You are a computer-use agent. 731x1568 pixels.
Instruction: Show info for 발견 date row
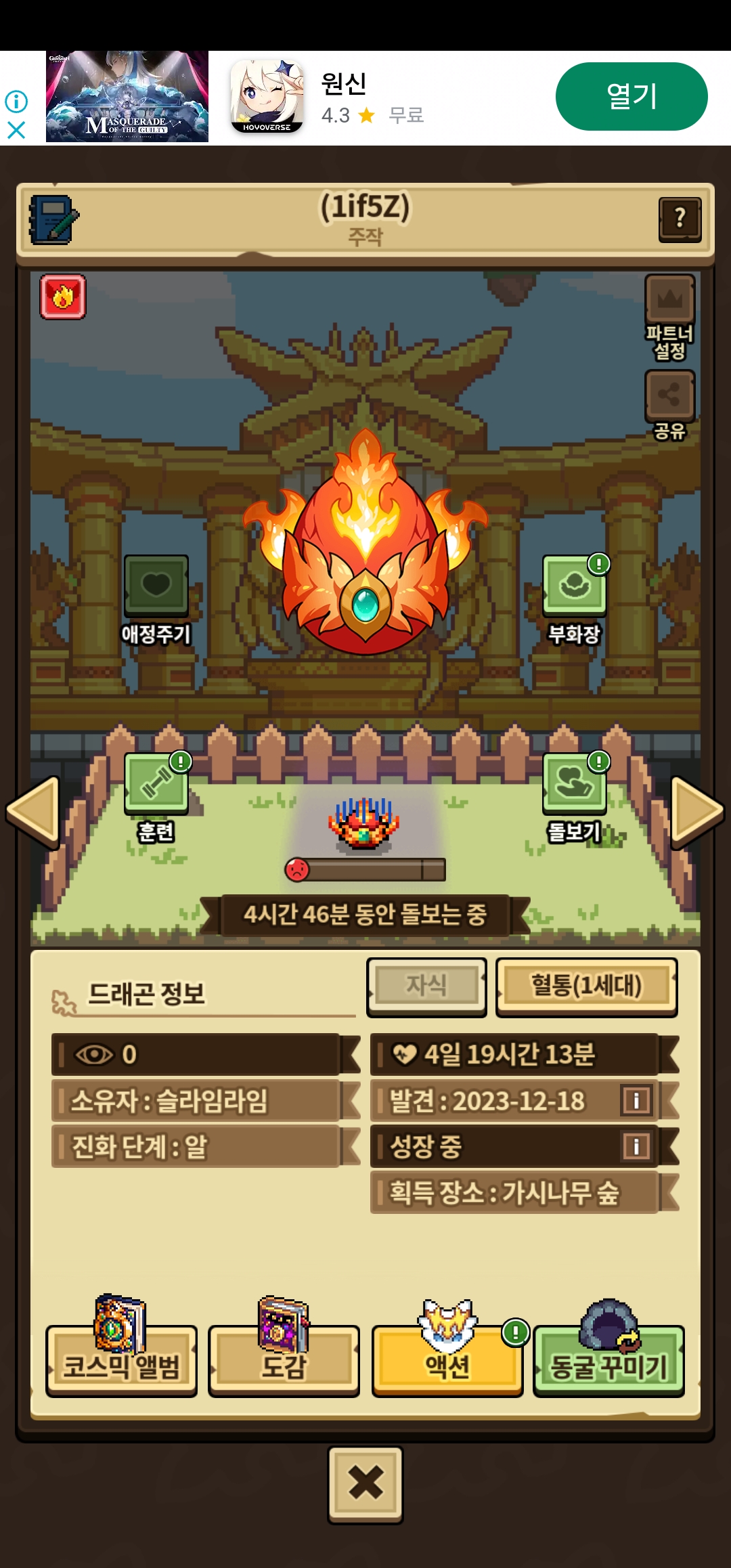[x=636, y=1101]
